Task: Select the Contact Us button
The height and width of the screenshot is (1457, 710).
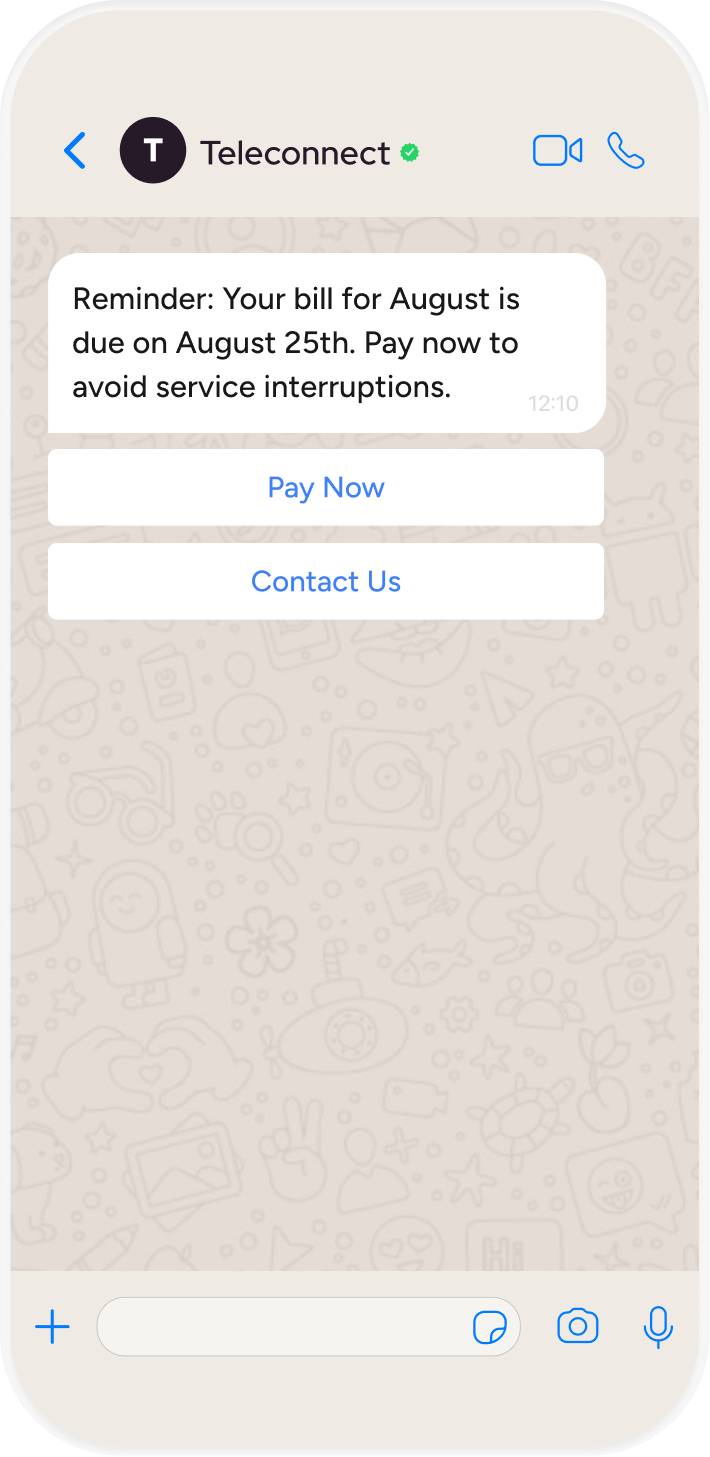Action: (x=326, y=581)
